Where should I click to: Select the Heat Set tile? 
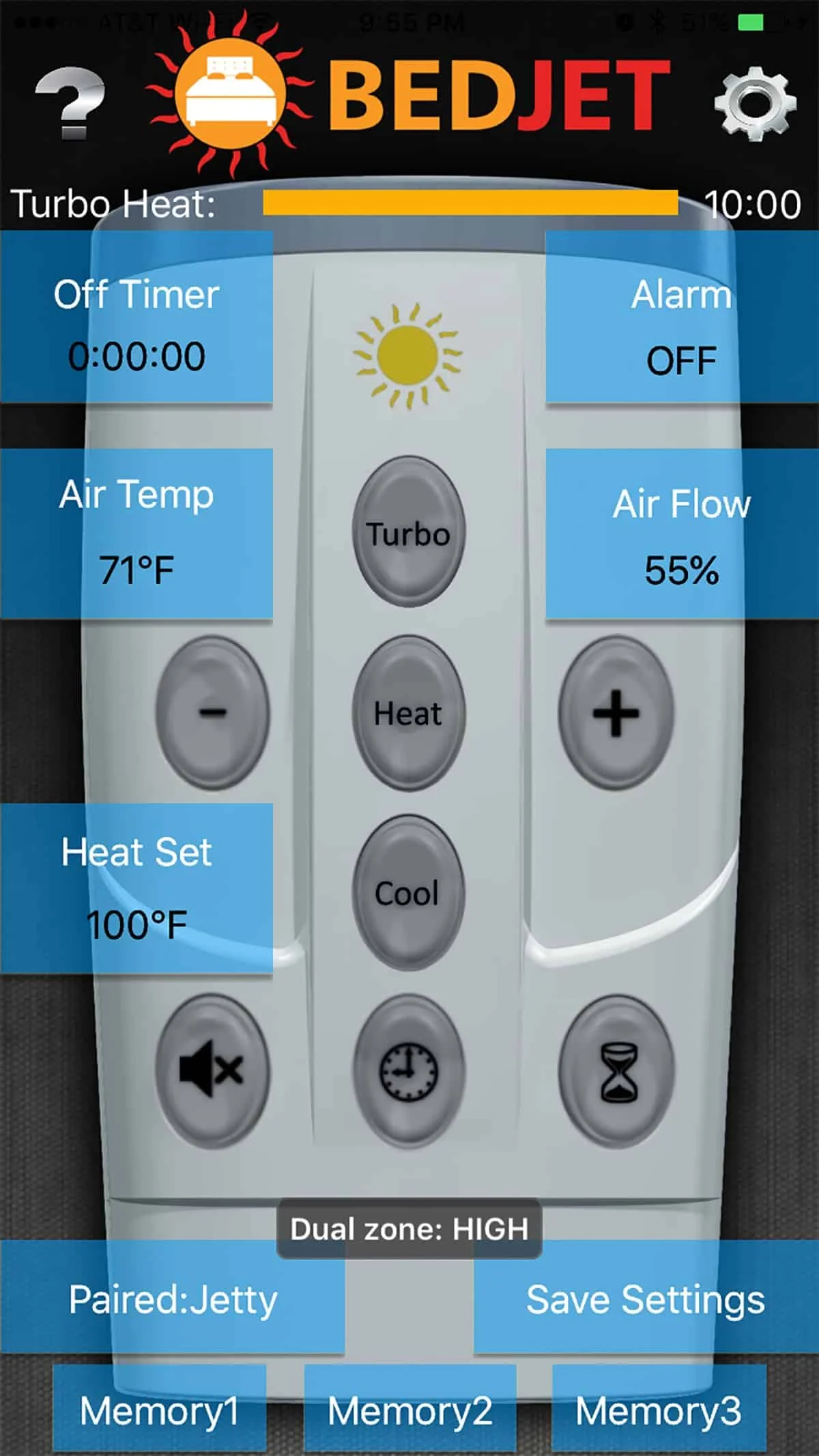136,888
